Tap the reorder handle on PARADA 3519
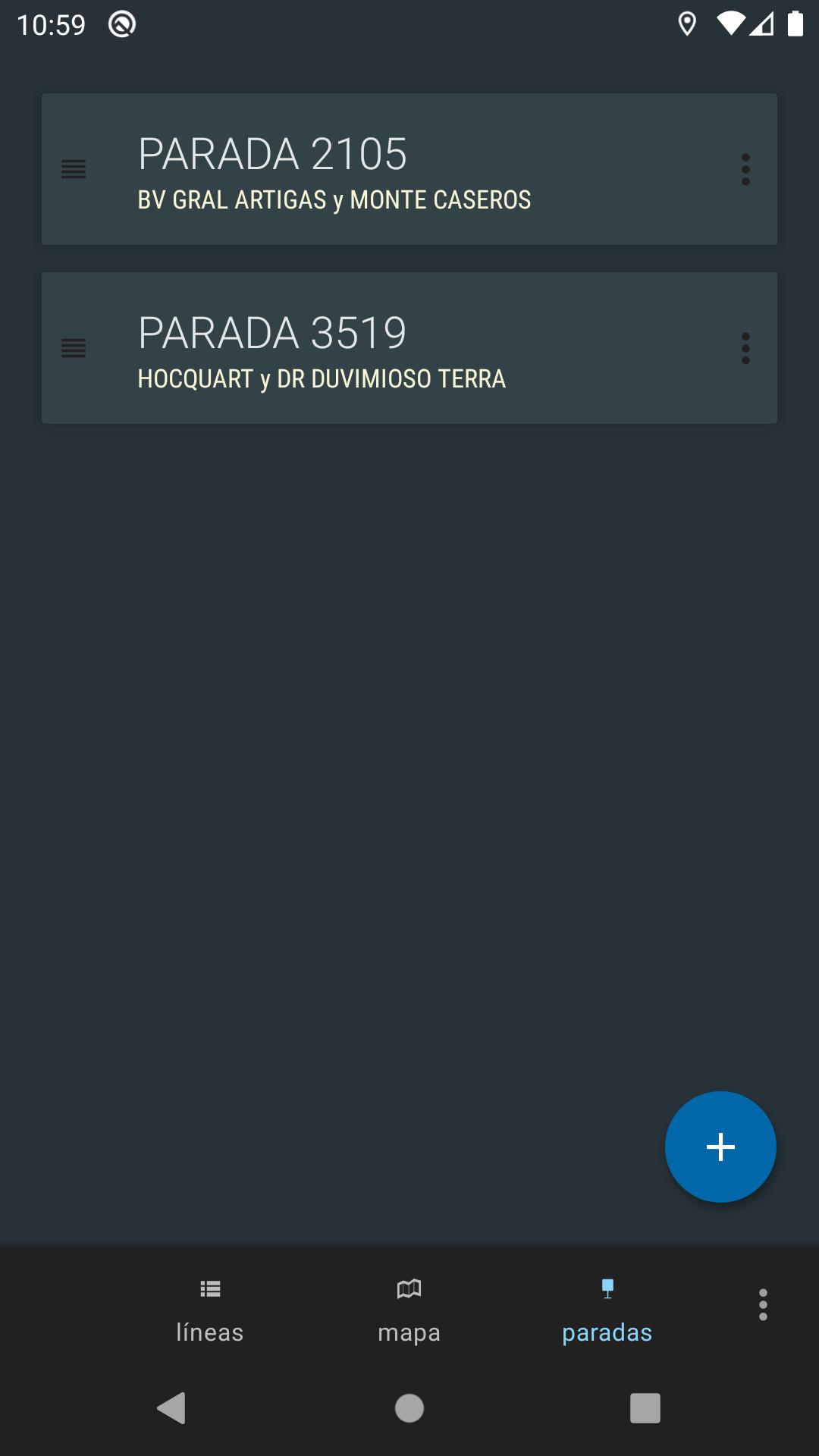The image size is (819, 1456). [x=74, y=348]
